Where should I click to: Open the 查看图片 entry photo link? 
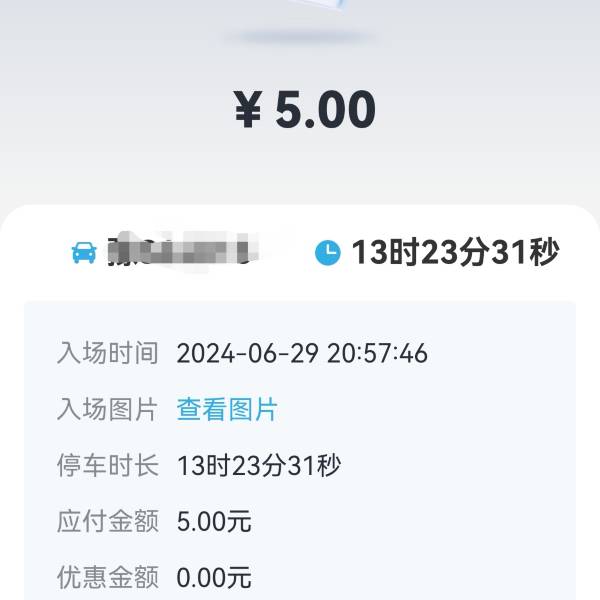click(x=227, y=409)
